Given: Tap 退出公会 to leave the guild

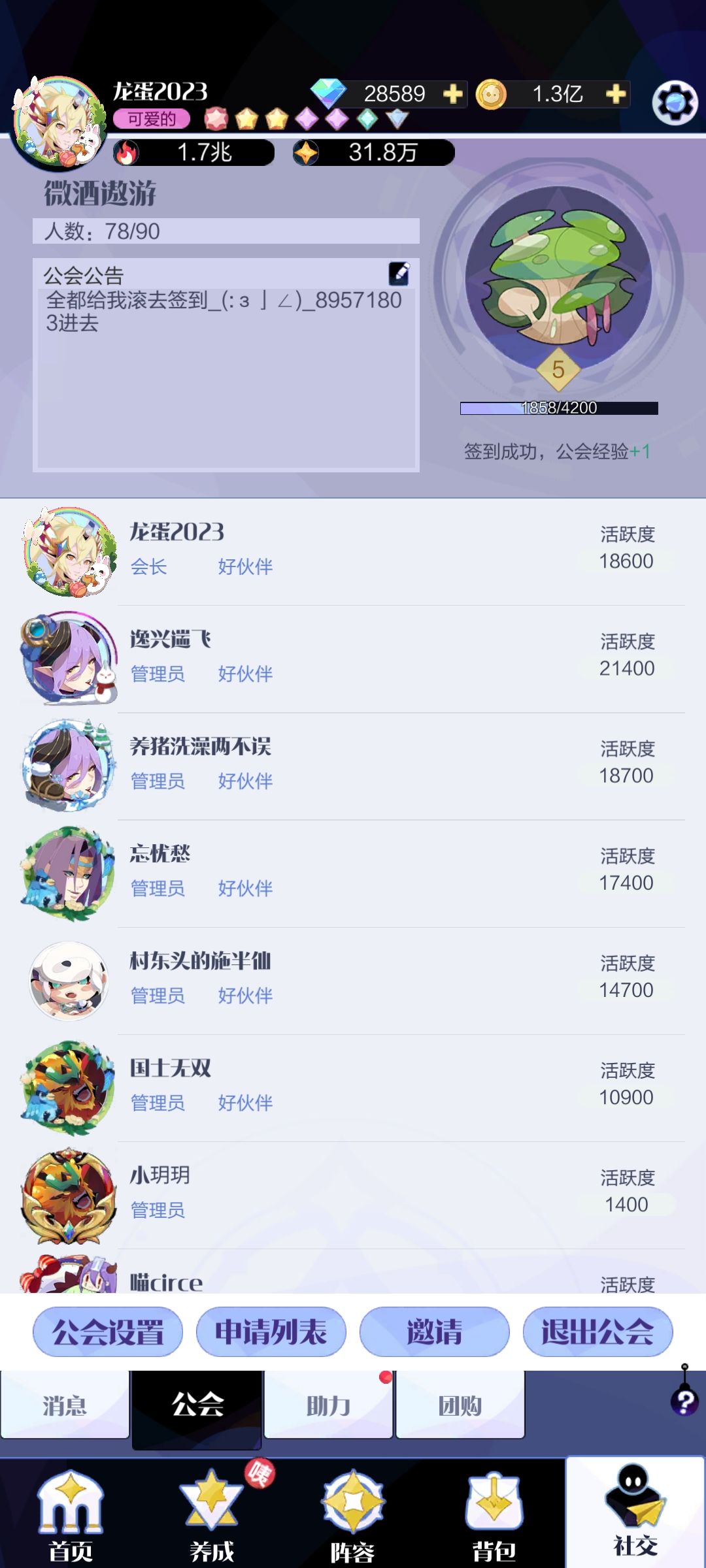Looking at the screenshot, I should tap(598, 1331).
